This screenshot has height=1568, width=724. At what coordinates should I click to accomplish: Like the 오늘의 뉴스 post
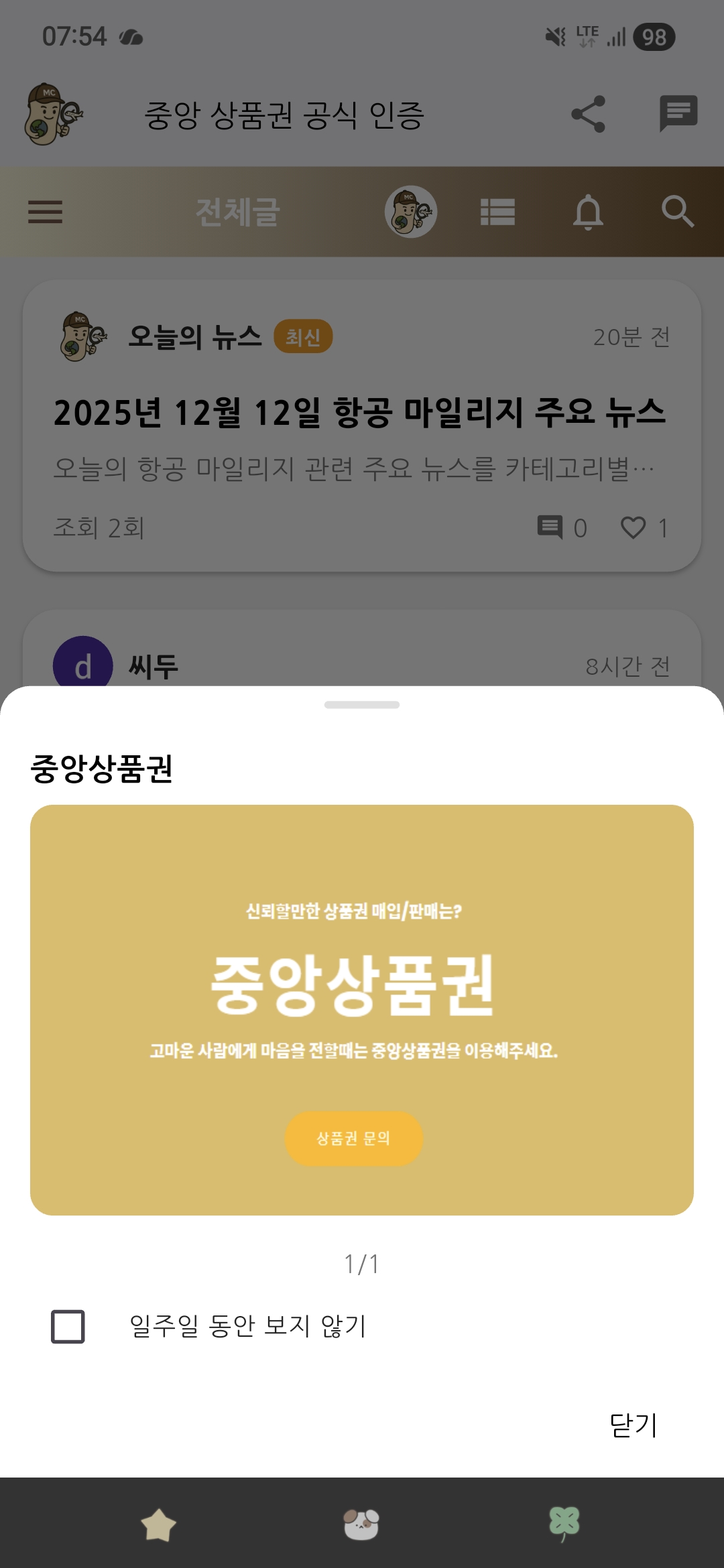click(633, 528)
